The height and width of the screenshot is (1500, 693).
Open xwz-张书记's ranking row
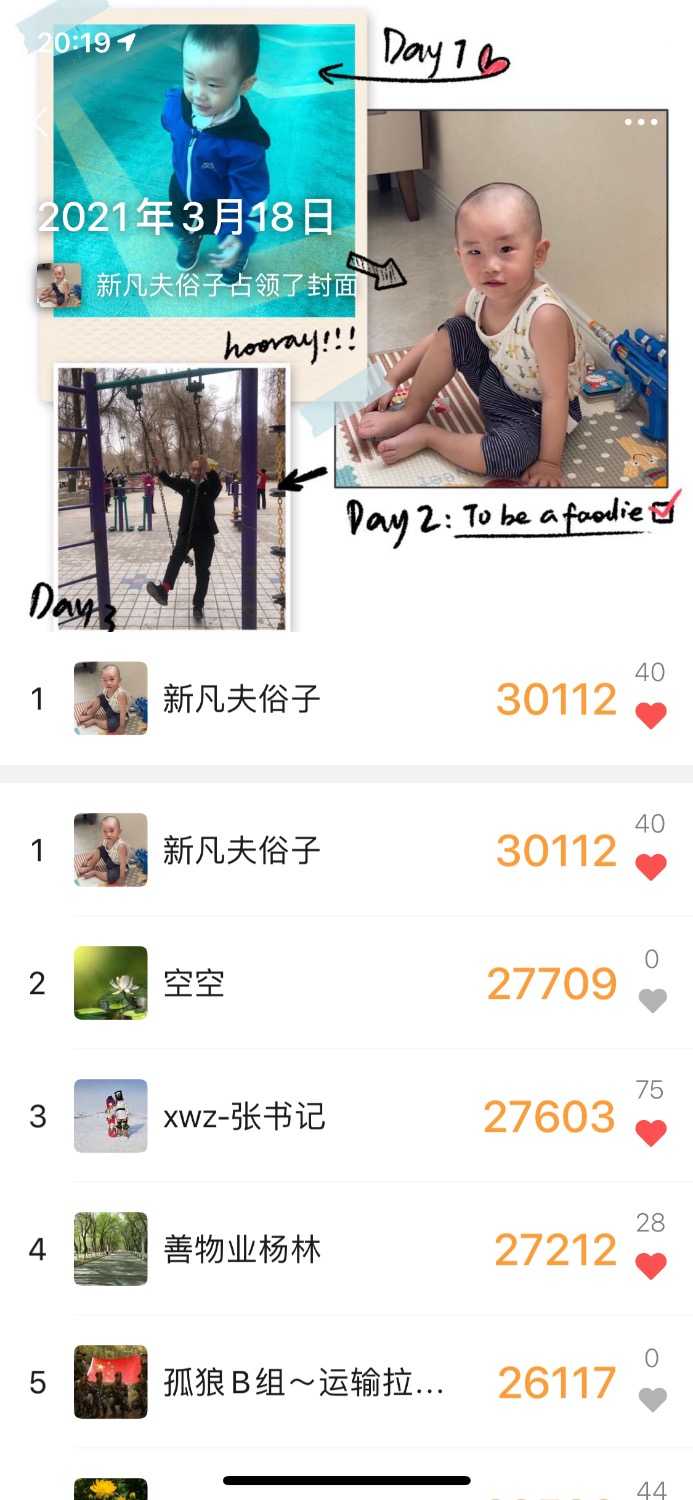(x=300, y=1116)
